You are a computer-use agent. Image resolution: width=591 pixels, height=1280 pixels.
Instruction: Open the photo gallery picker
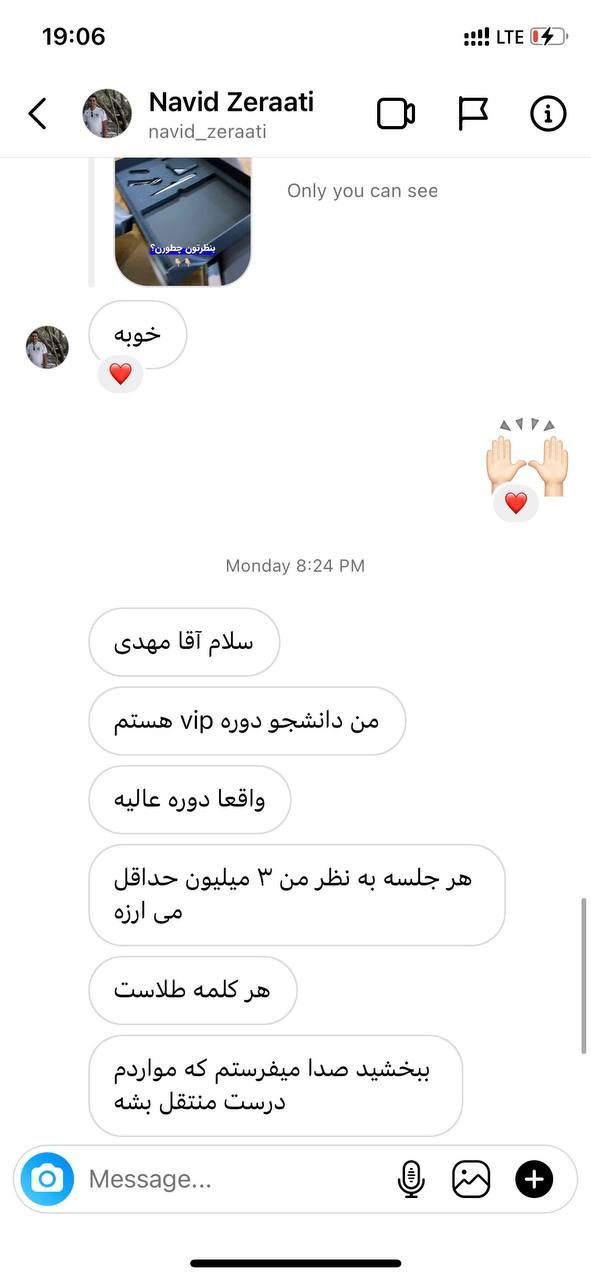click(471, 1180)
